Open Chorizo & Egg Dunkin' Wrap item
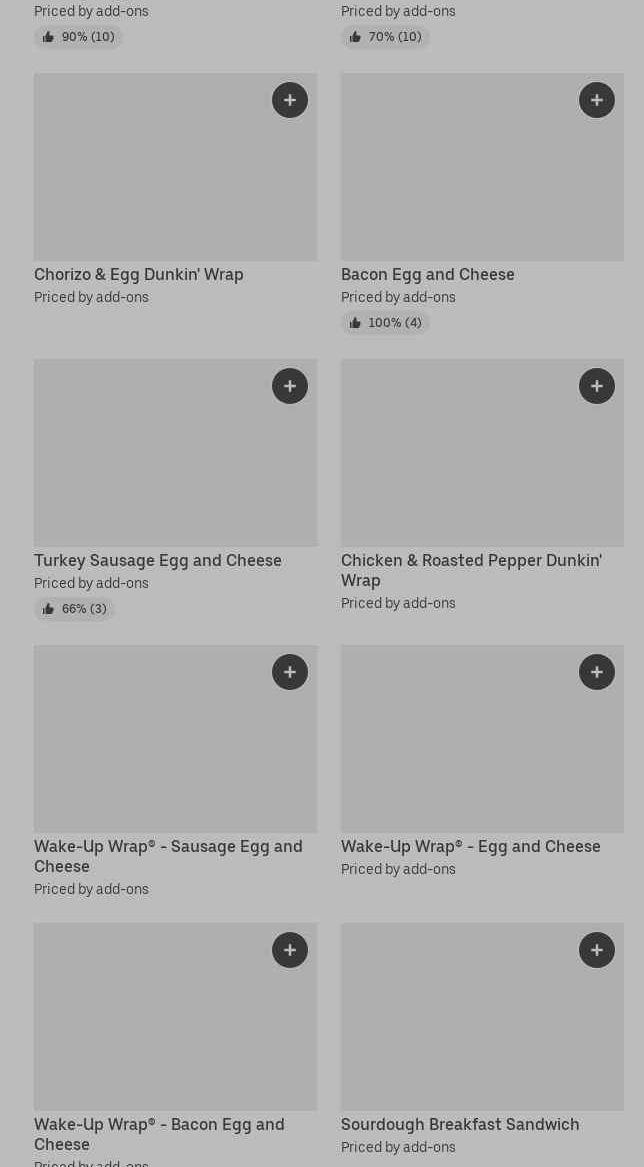The width and height of the screenshot is (644, 1167). (x=139, y=274)
